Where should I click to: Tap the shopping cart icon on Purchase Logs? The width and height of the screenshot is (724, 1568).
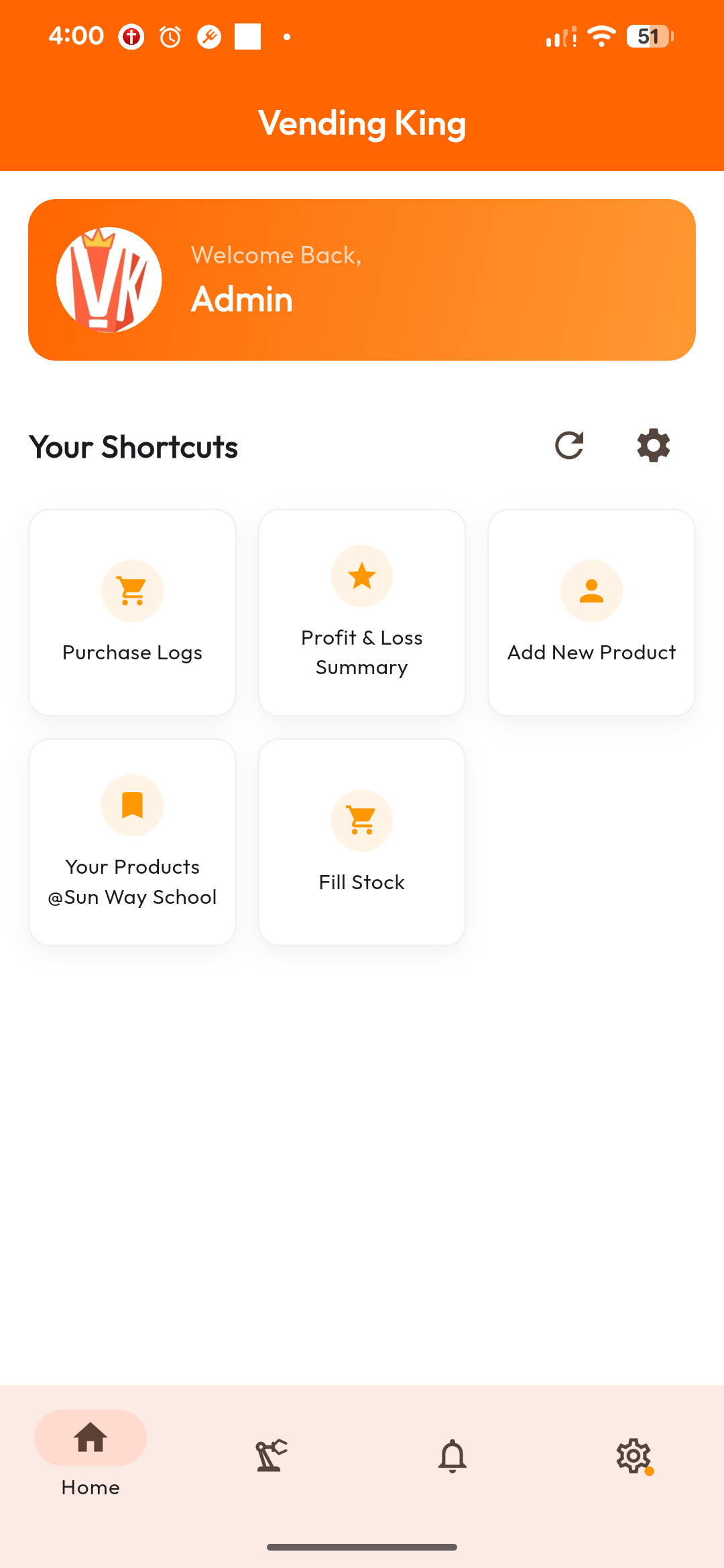pos(131,590)
